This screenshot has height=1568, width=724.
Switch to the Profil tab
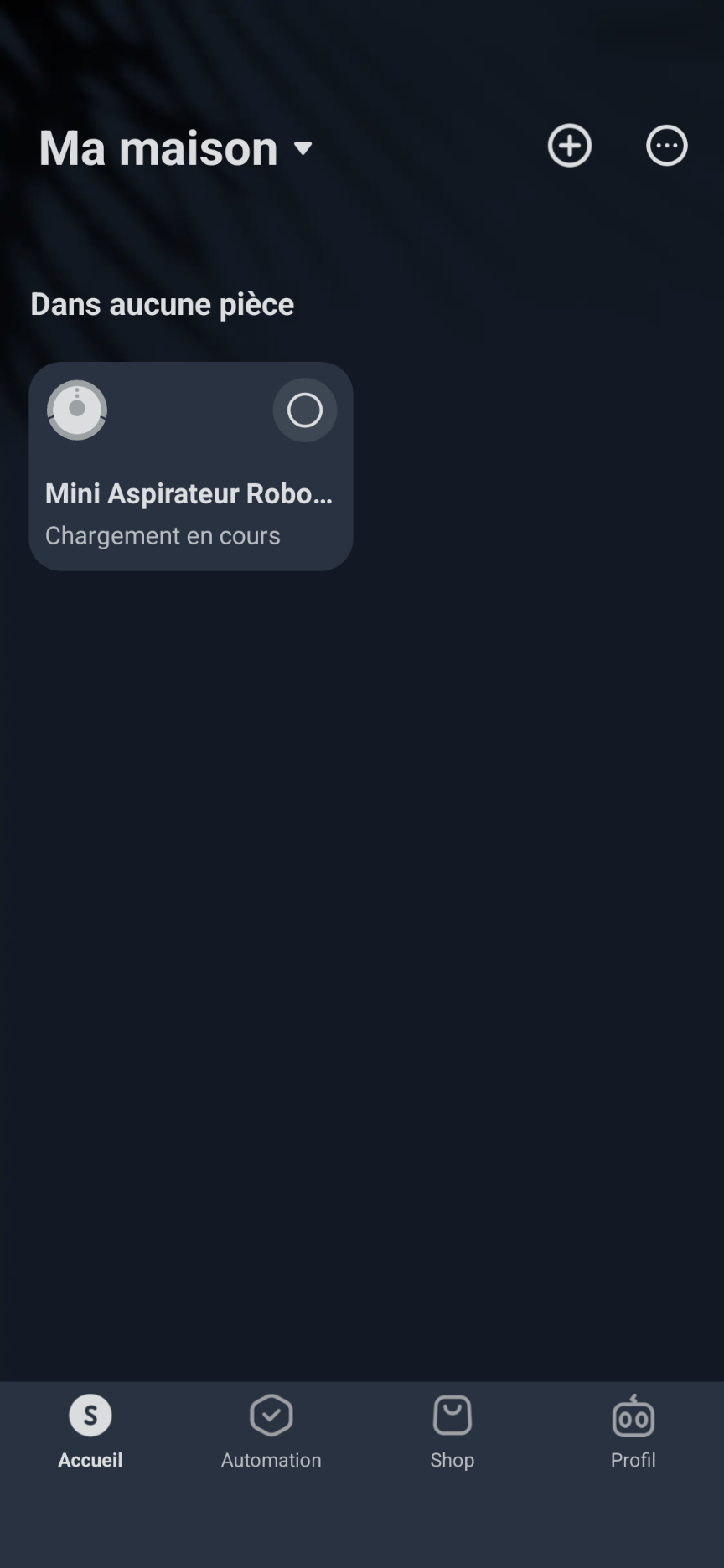coord(633,1432)
